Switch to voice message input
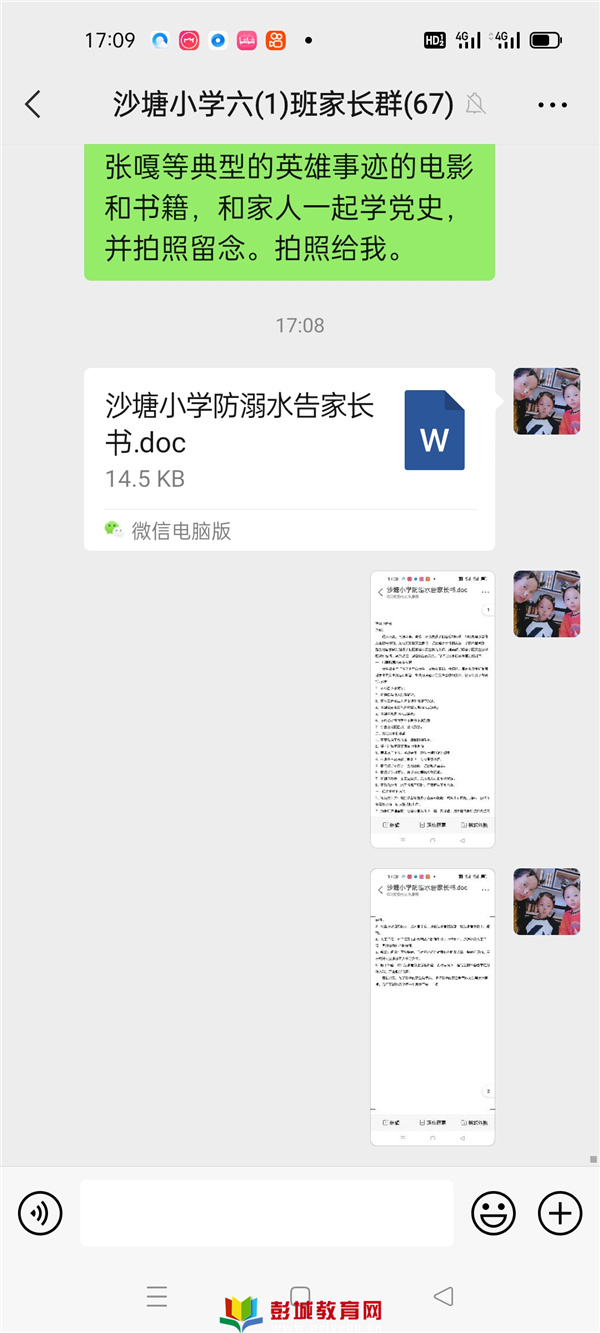Viewport: 600px width, 1333px height. click(40, 1213)
